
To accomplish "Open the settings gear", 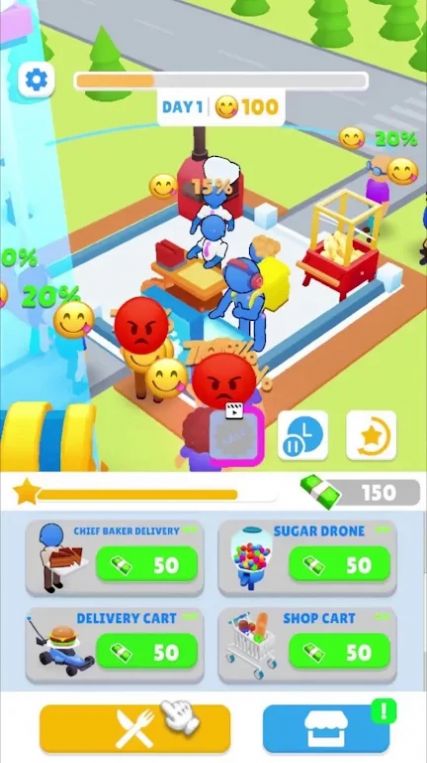I will (36, 79).
